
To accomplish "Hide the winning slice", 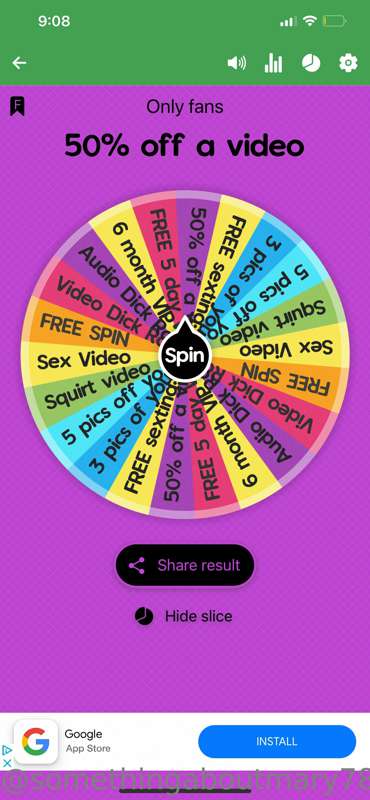I will pos(184,616).
